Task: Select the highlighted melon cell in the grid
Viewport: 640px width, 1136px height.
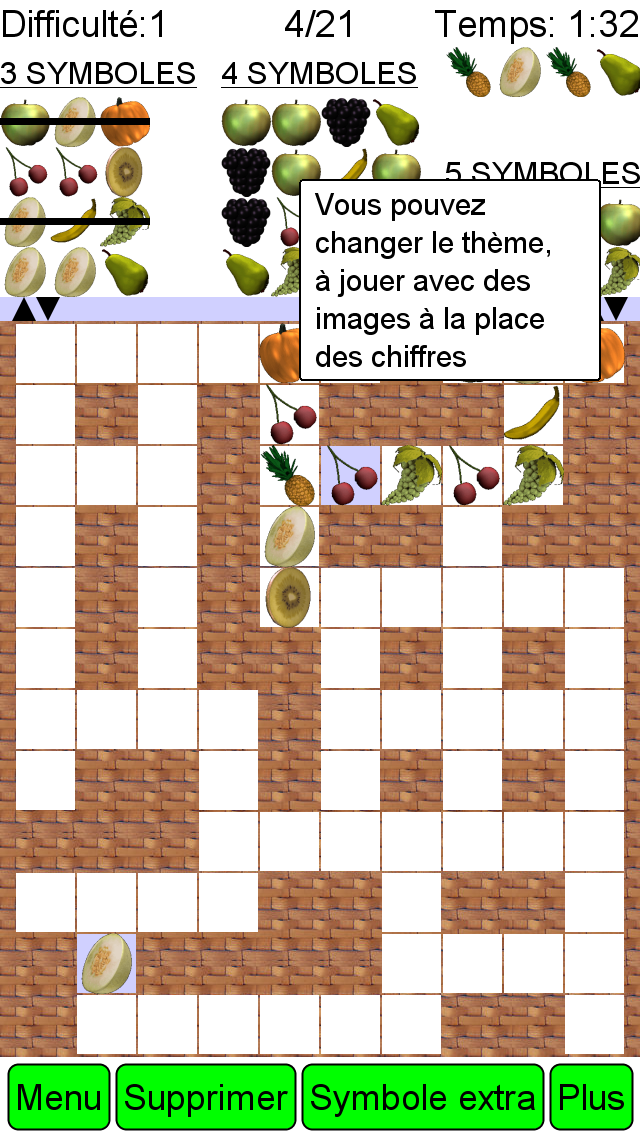Action: pyautogui.click(x=107, y=964)
